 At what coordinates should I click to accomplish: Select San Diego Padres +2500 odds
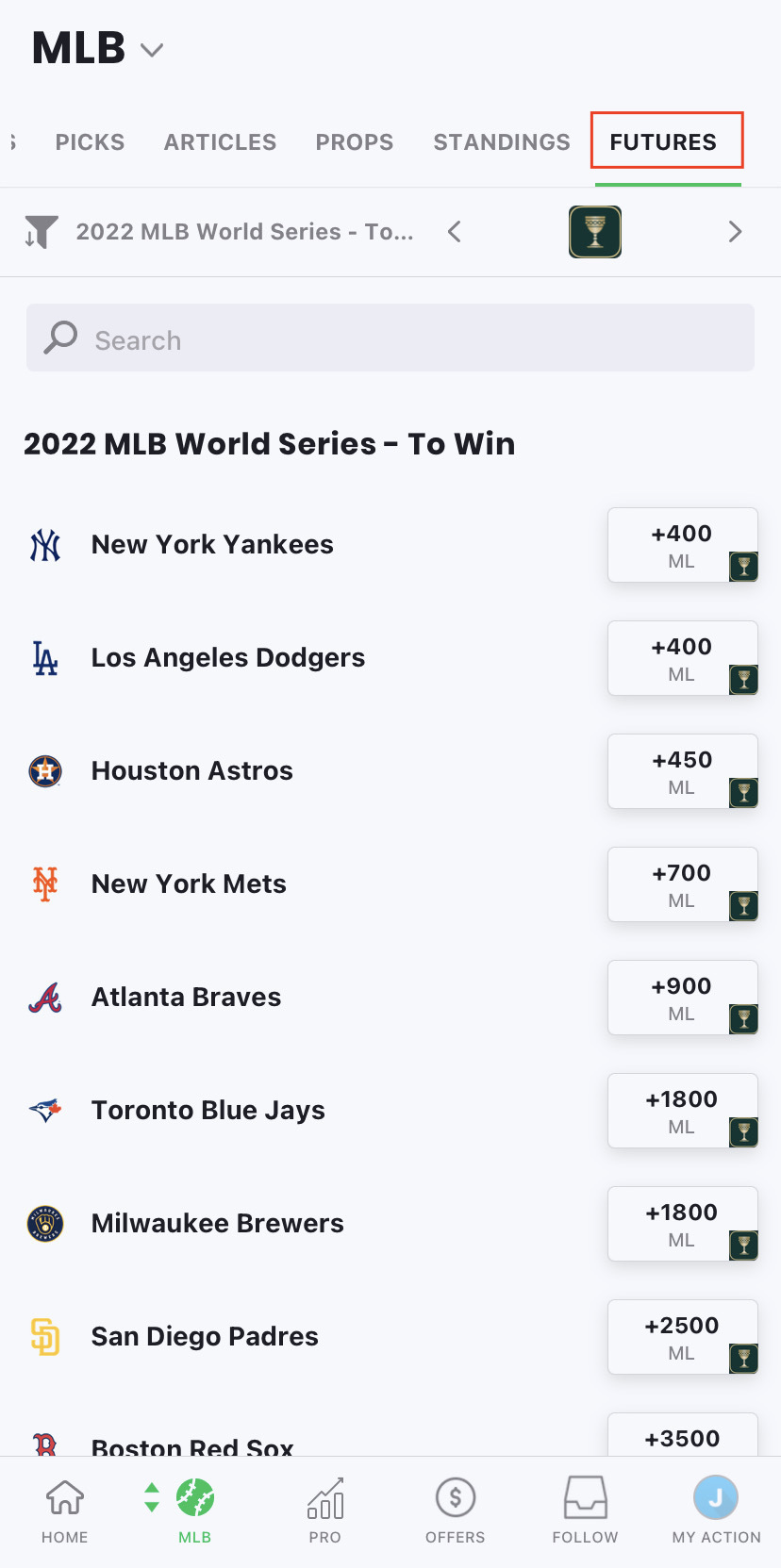pyautogui.click(x=682, y=1337)
